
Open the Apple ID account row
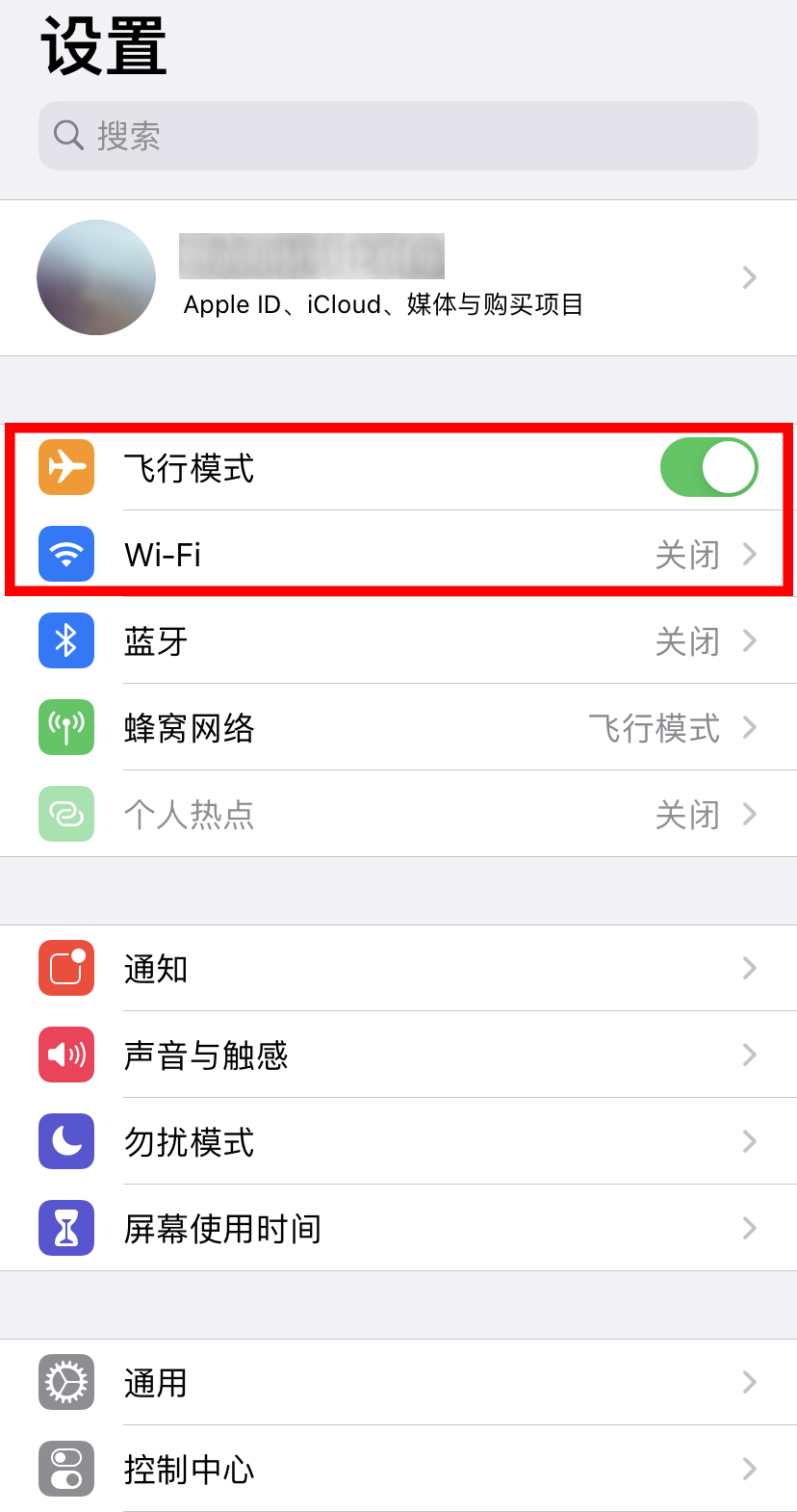pos(398,278)
